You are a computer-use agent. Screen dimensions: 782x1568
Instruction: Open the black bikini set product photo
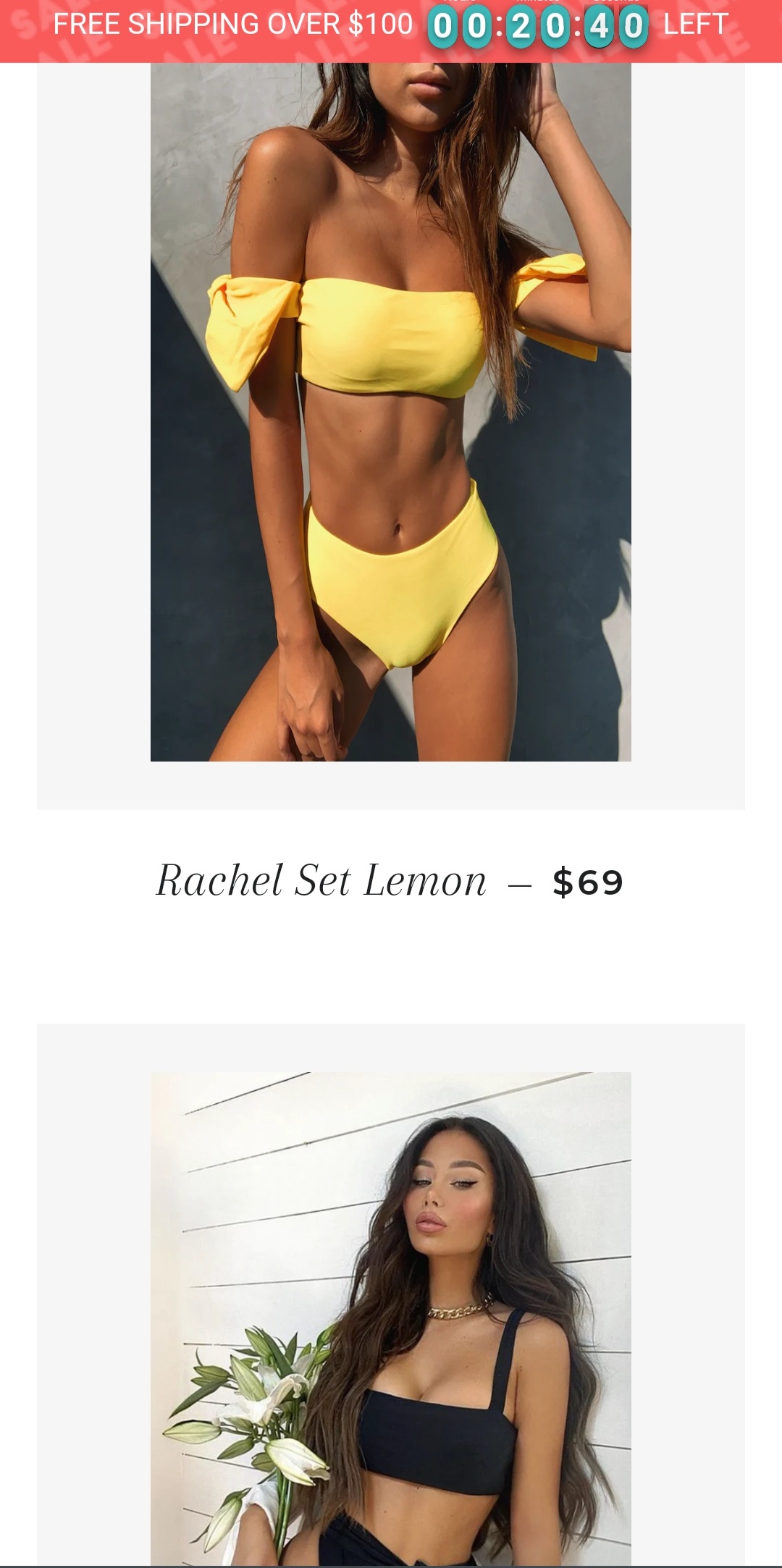pyautogui.click(x=391, y=1319)
